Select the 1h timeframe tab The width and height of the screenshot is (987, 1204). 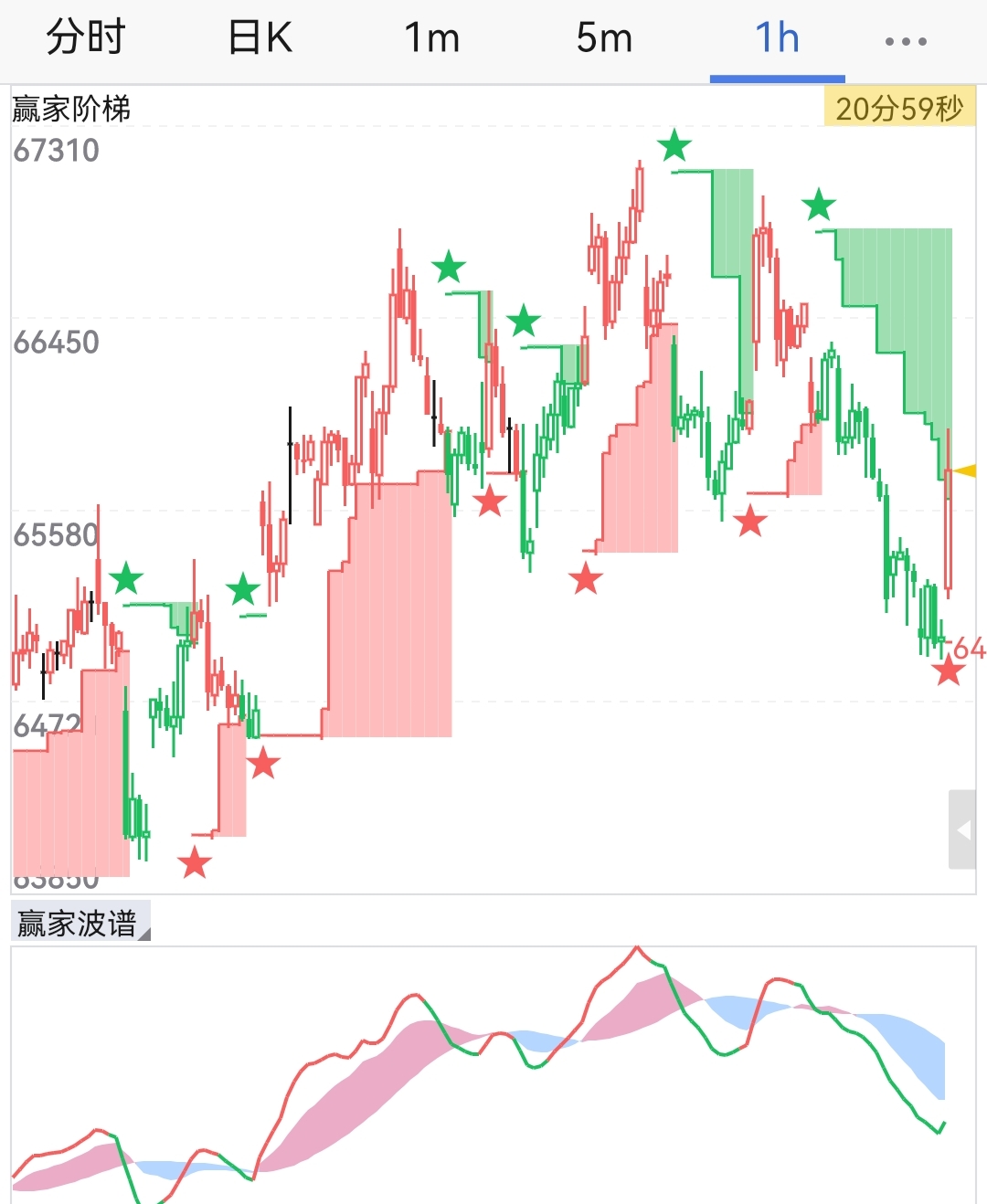point(777,38)
